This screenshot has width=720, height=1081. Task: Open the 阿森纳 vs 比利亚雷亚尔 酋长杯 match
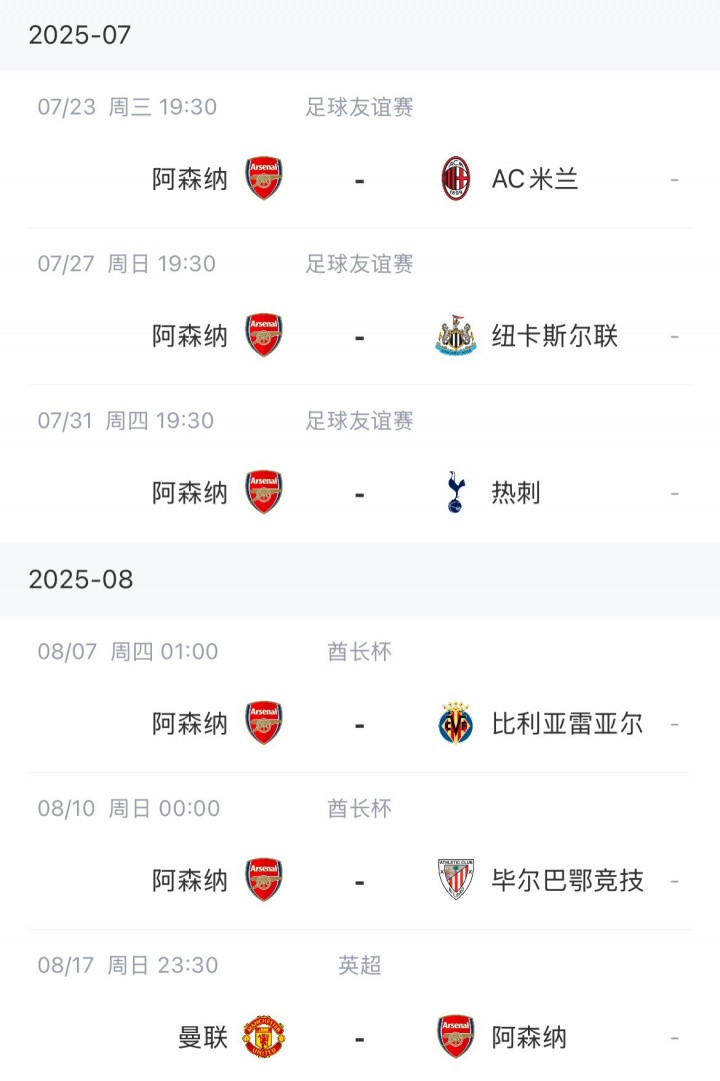359,724
